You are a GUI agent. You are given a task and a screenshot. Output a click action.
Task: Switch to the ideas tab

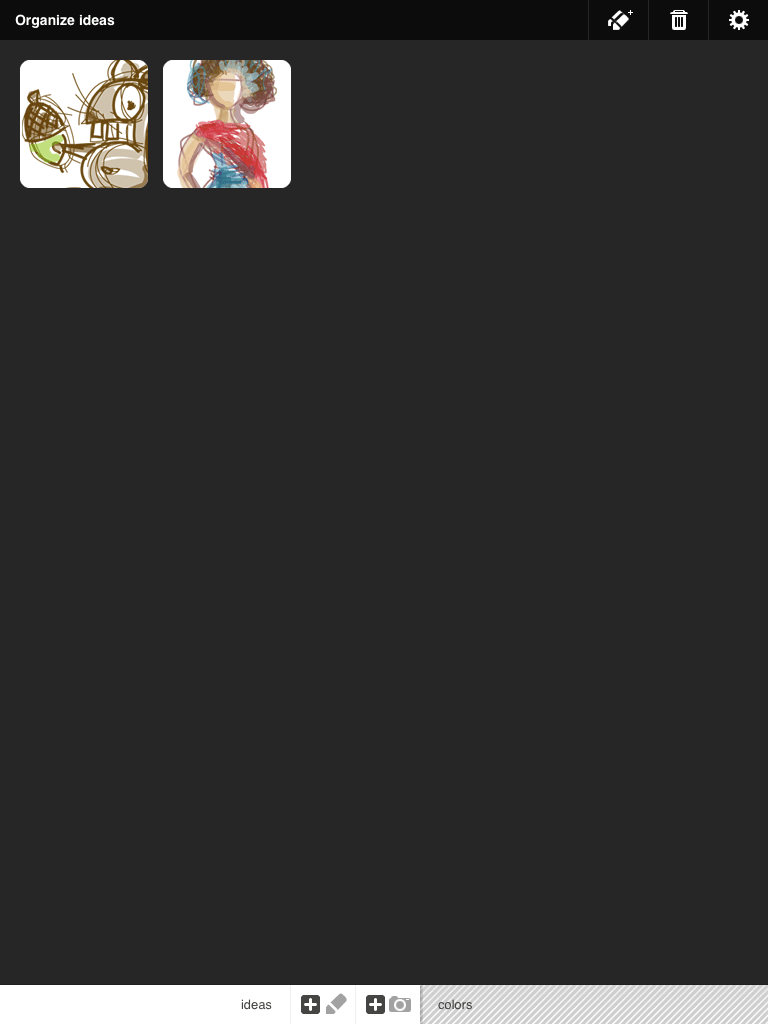[256, 1005]
